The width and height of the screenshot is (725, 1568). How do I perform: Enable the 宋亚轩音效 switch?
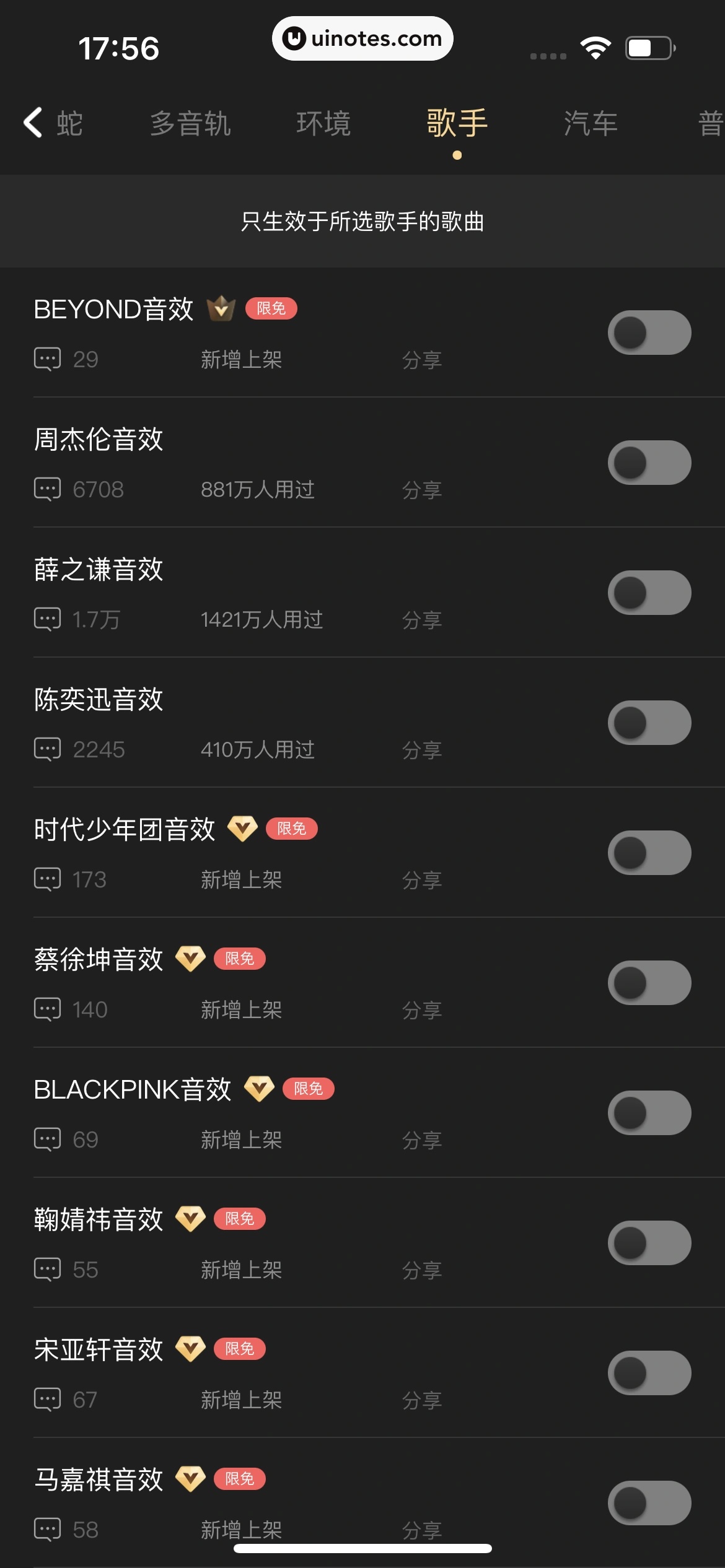649,1373
